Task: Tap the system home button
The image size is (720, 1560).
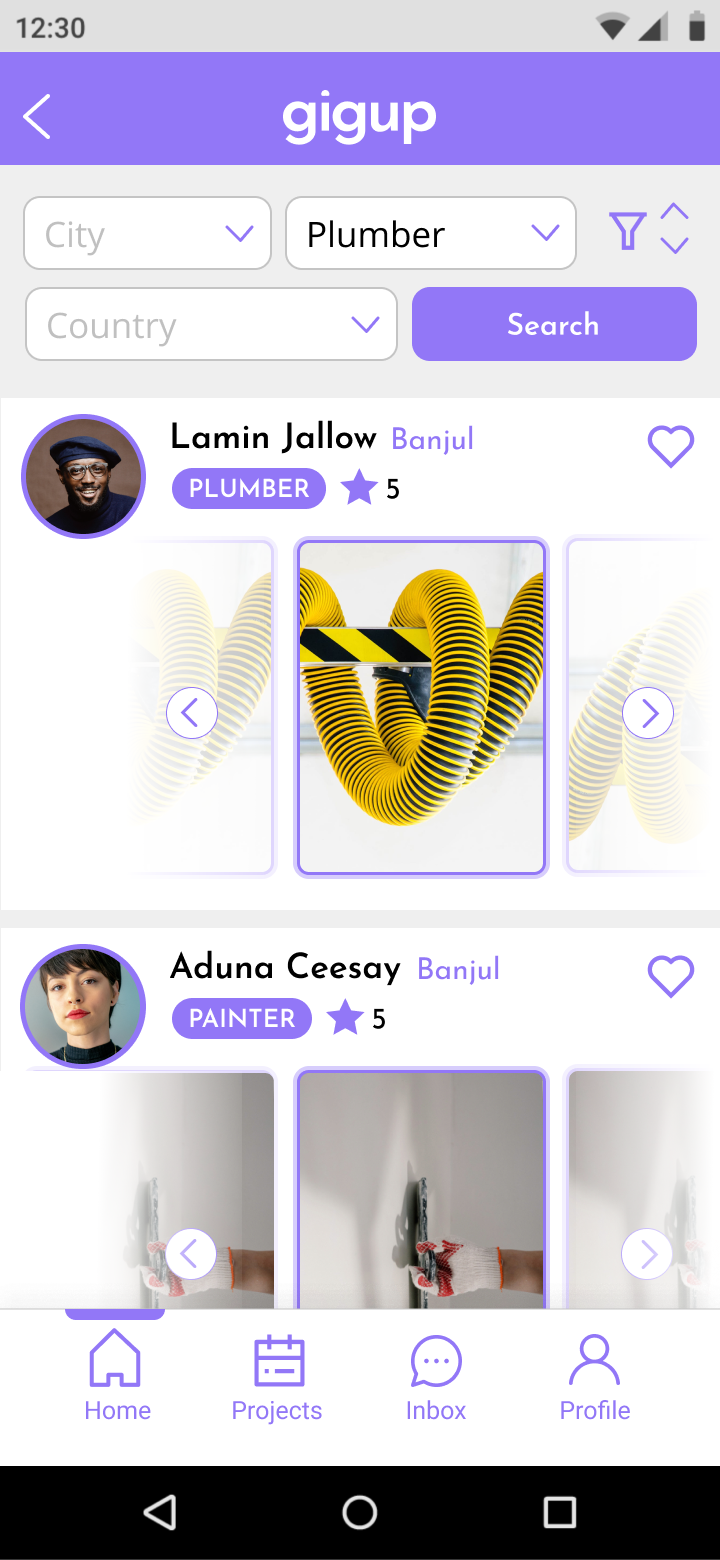Action: tap(360, 1512)
